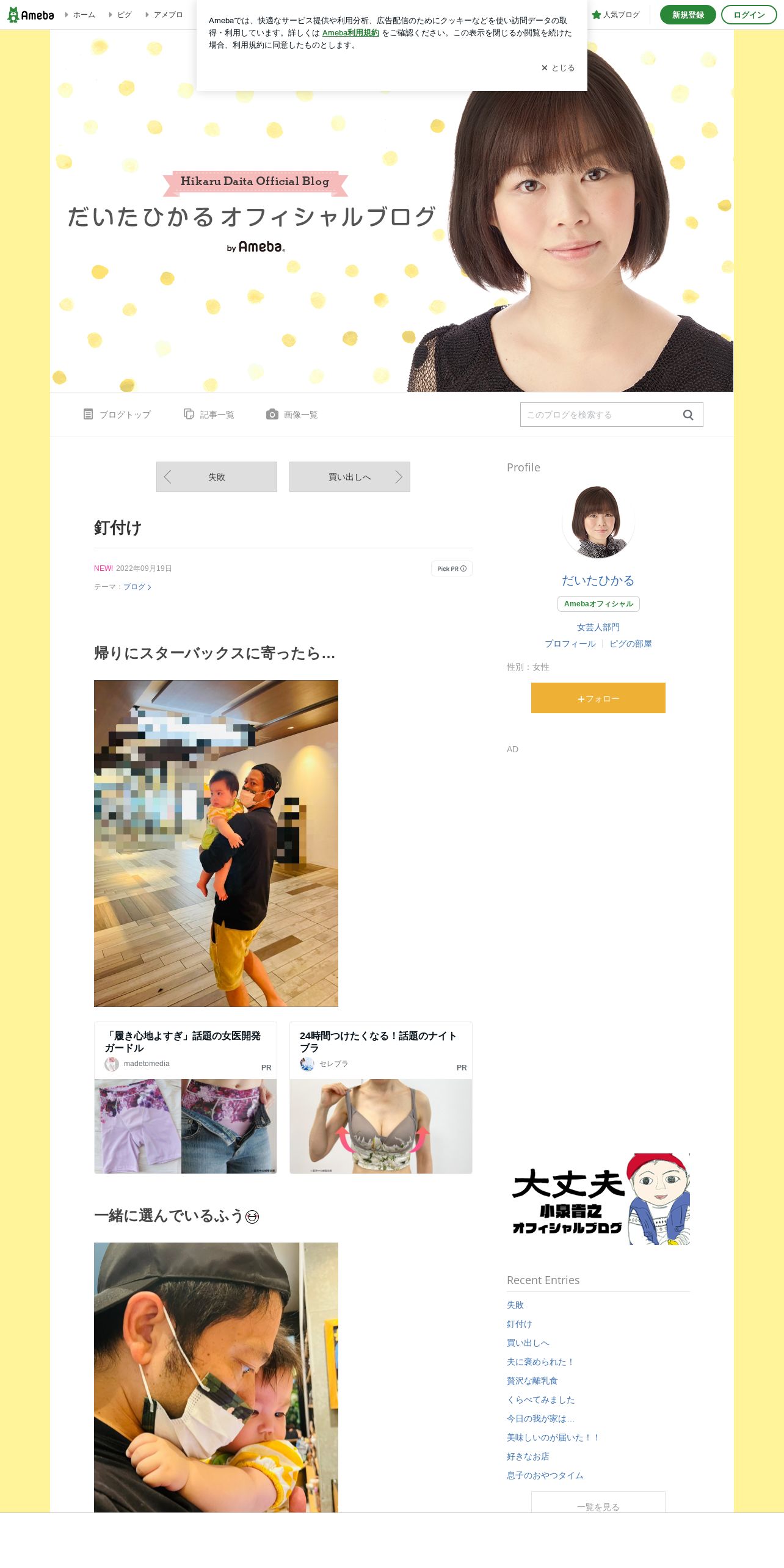This screenshot has height=1568, width=784.
Task: Tap the magnifier search icon
Action: coord(688,415)
